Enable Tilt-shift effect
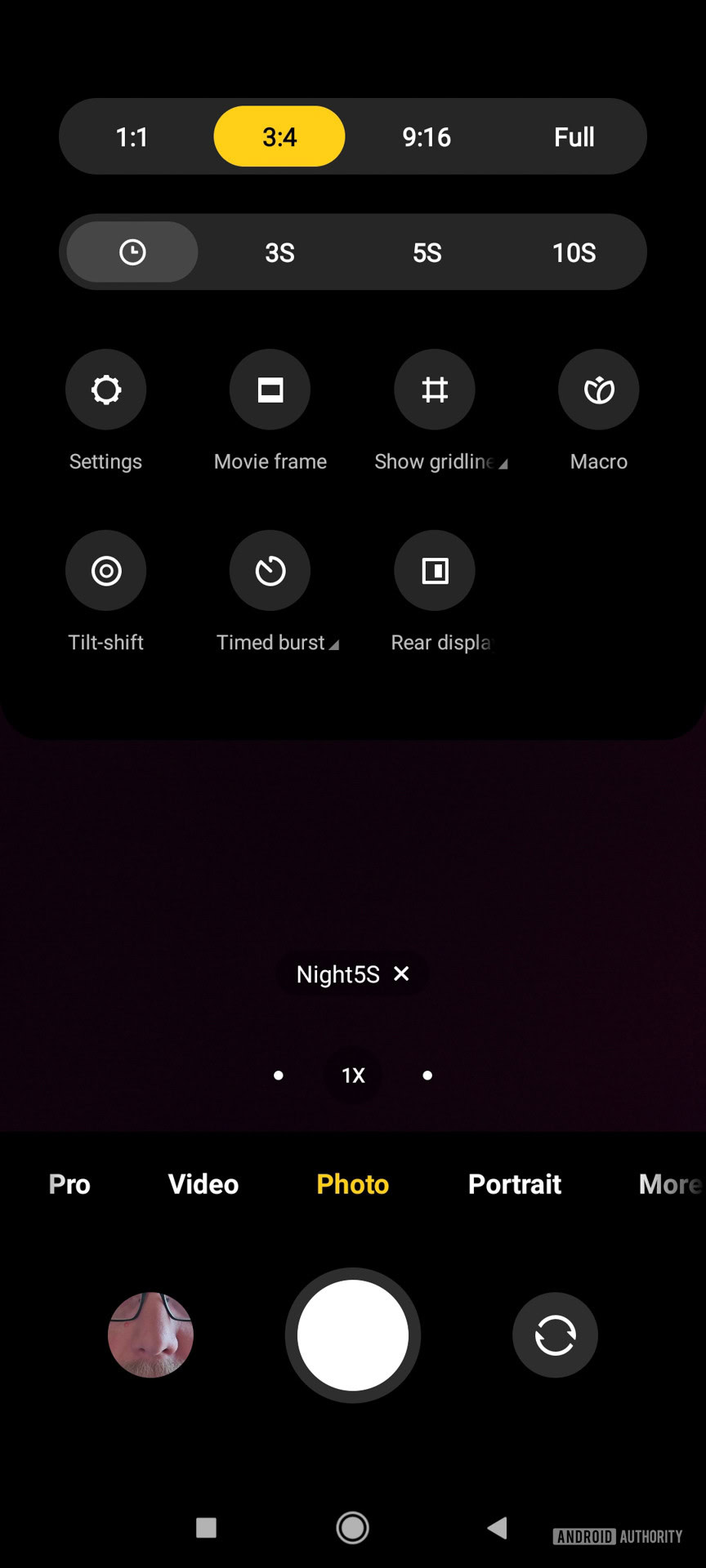The width and height of the screenshot is (706, 1568). pos(106,571)
